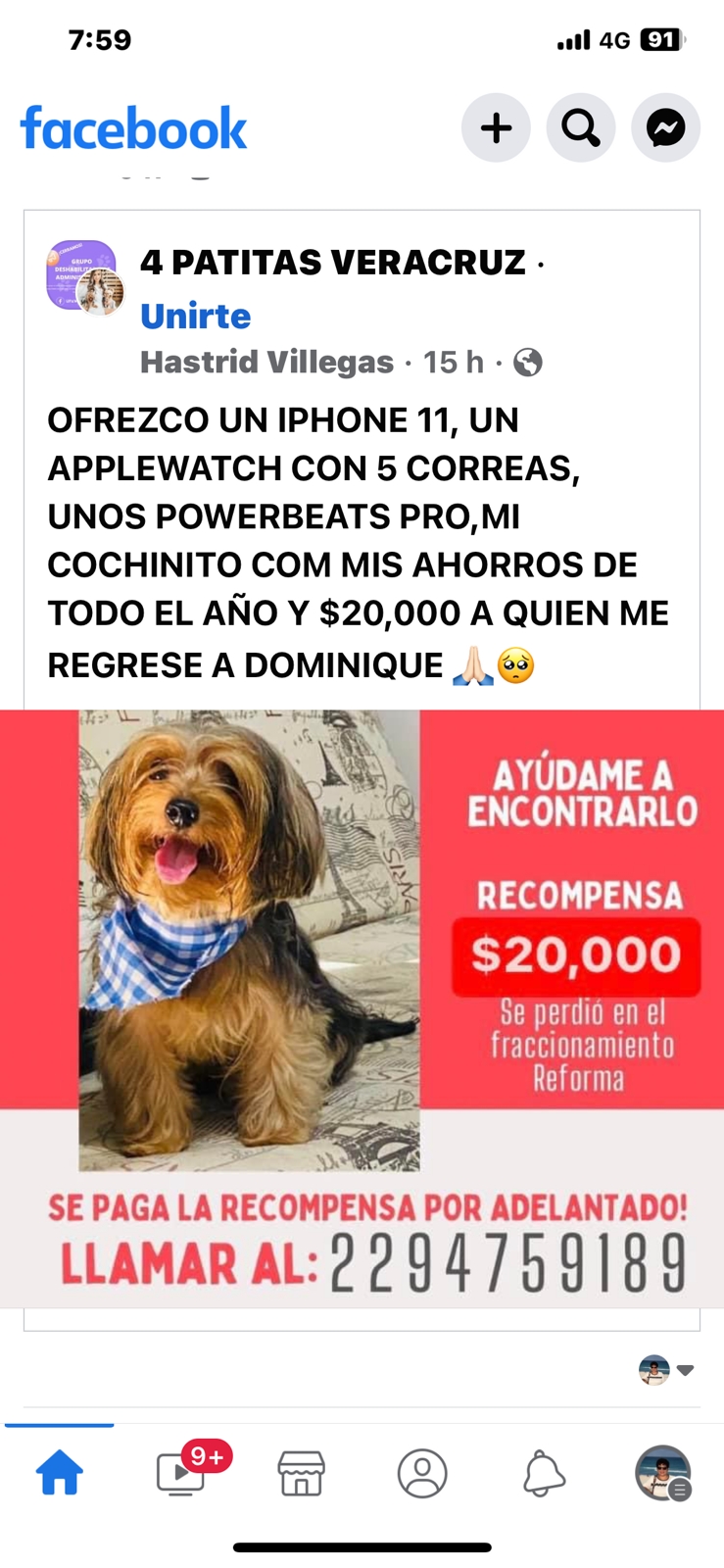
Task: Open Messenger chats
Action: (x=665, y=127)
